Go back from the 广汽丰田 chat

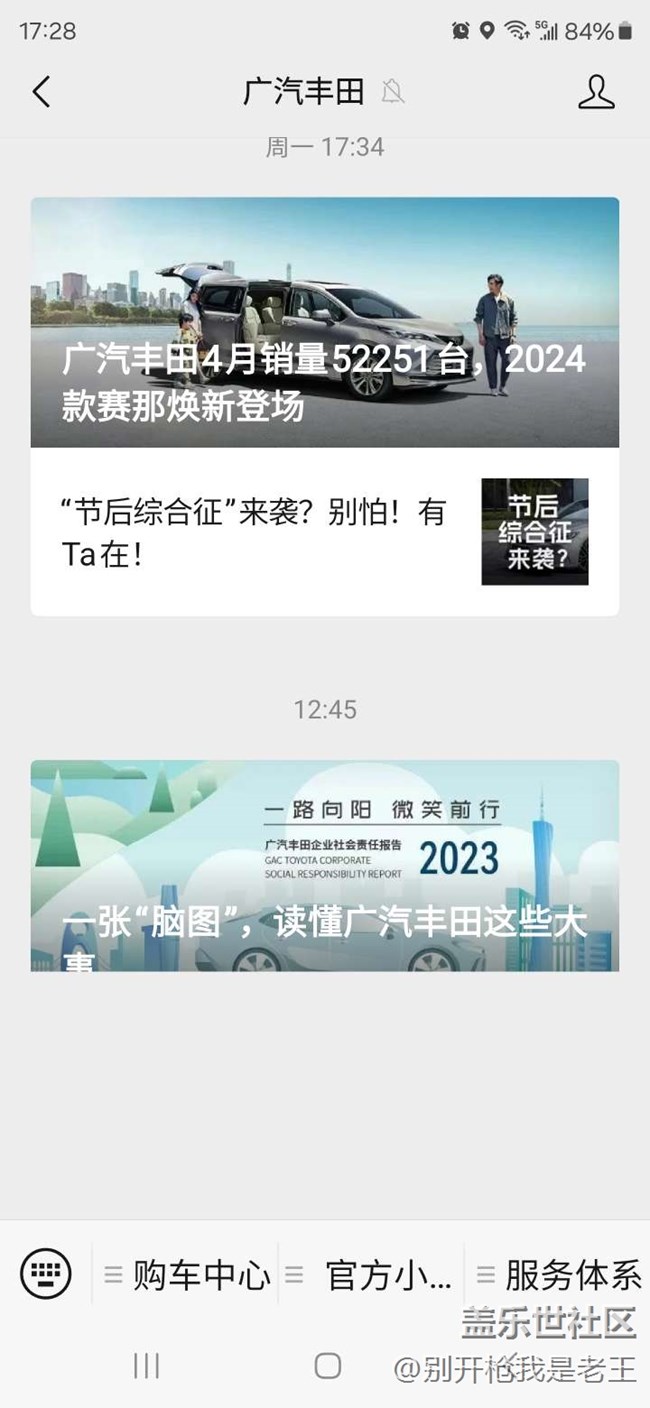(x=41, y=92)
